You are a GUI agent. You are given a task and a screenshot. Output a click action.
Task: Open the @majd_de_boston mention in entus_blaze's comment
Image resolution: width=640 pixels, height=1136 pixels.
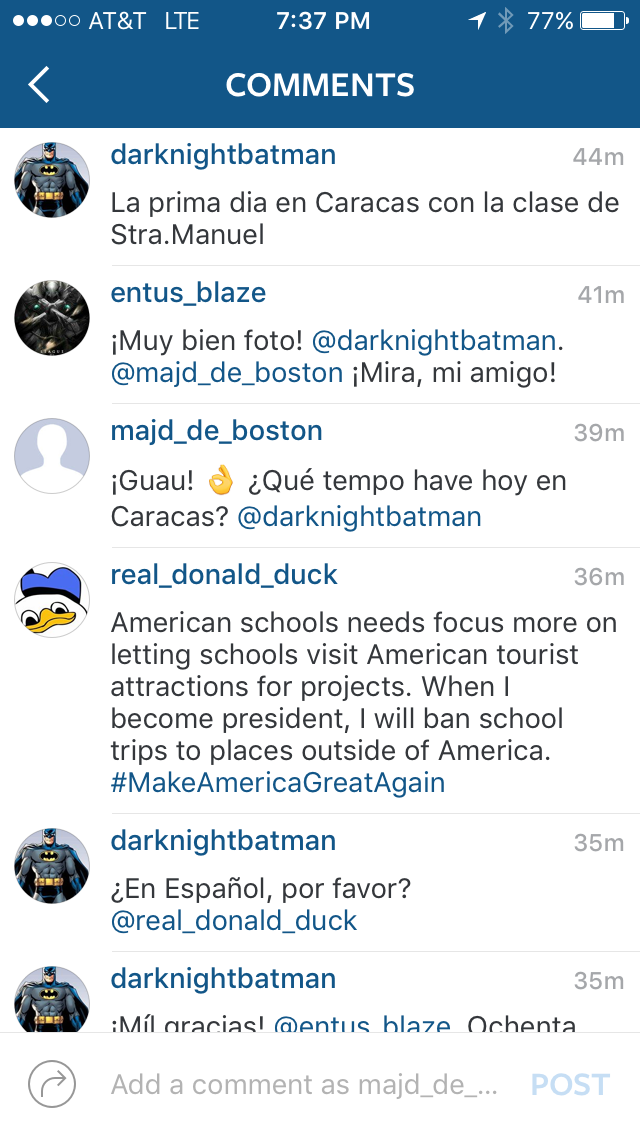227,374
